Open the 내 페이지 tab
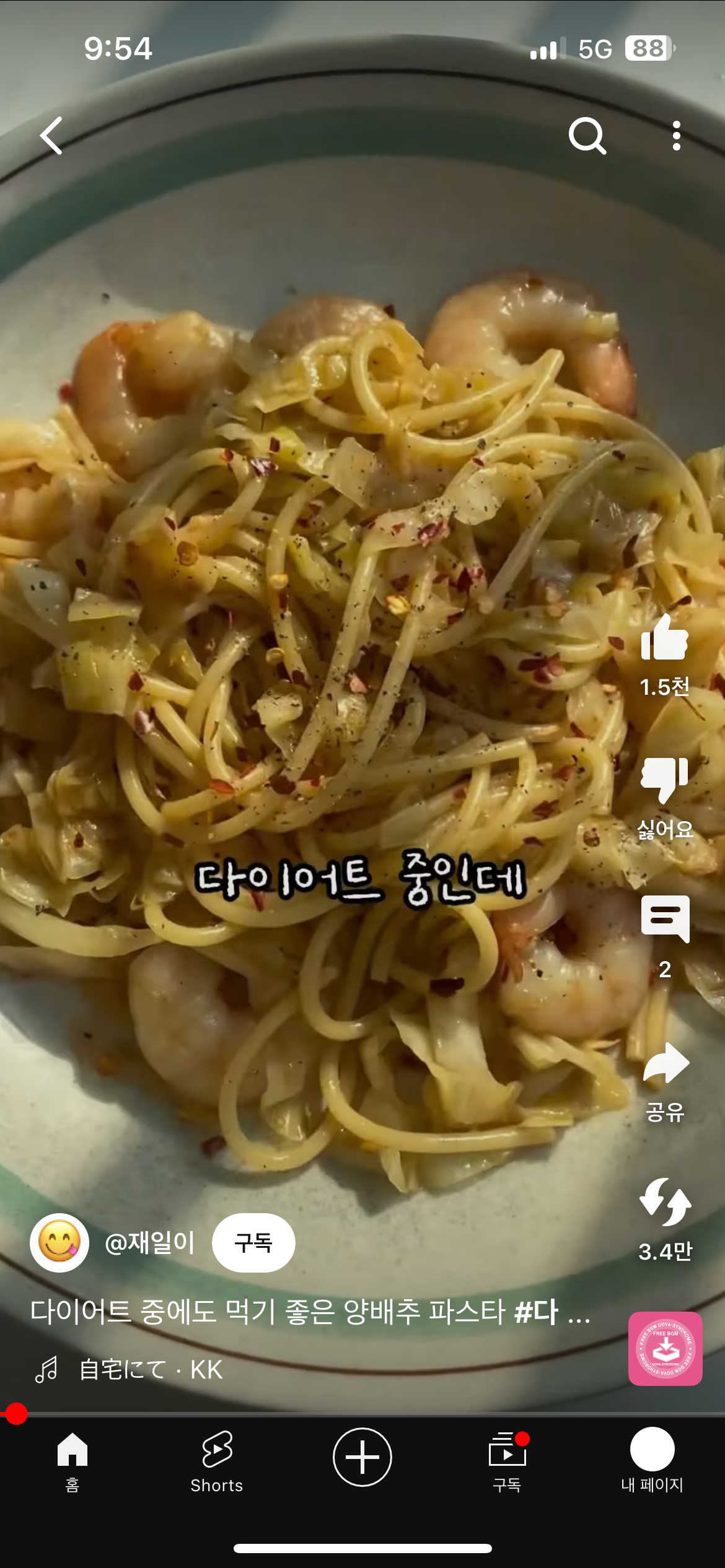 click(652, 1463)
